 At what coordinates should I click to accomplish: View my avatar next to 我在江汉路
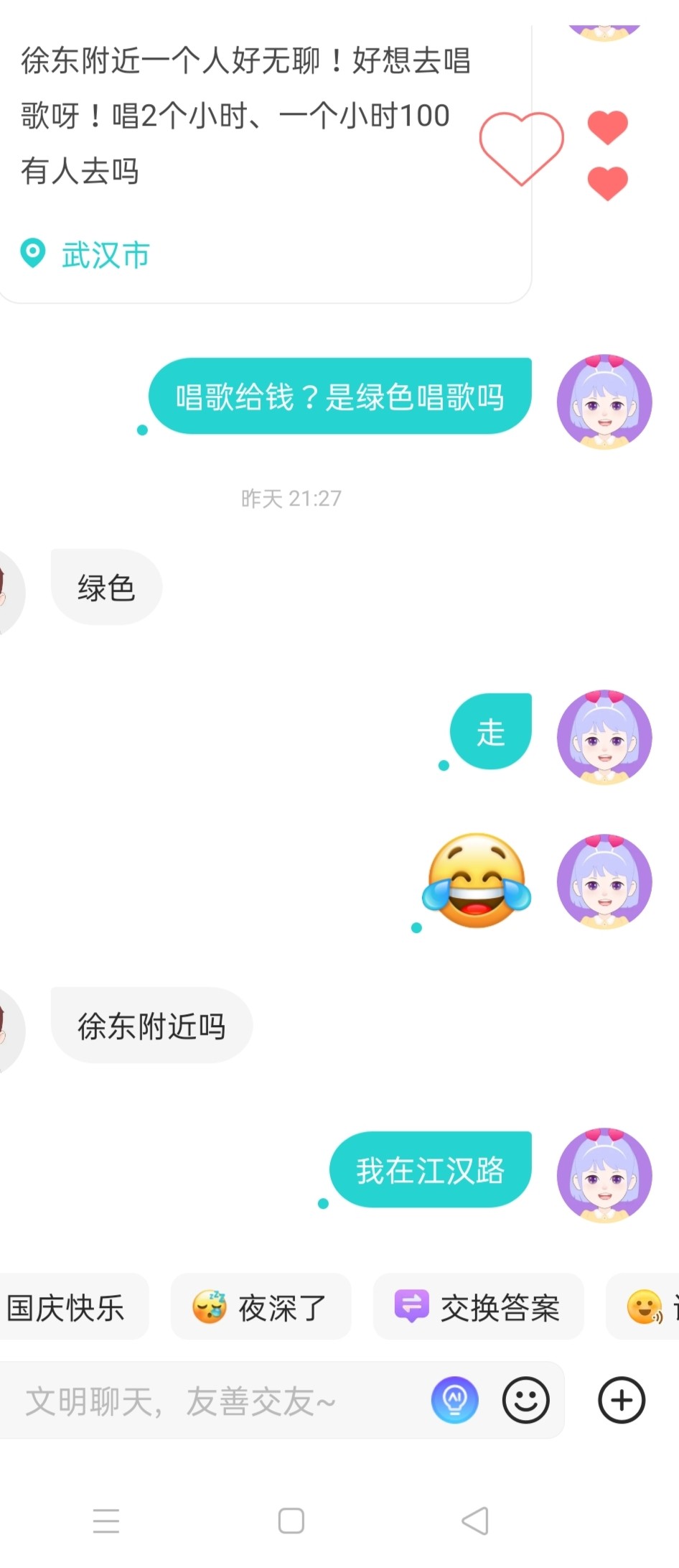[604, 1176]
